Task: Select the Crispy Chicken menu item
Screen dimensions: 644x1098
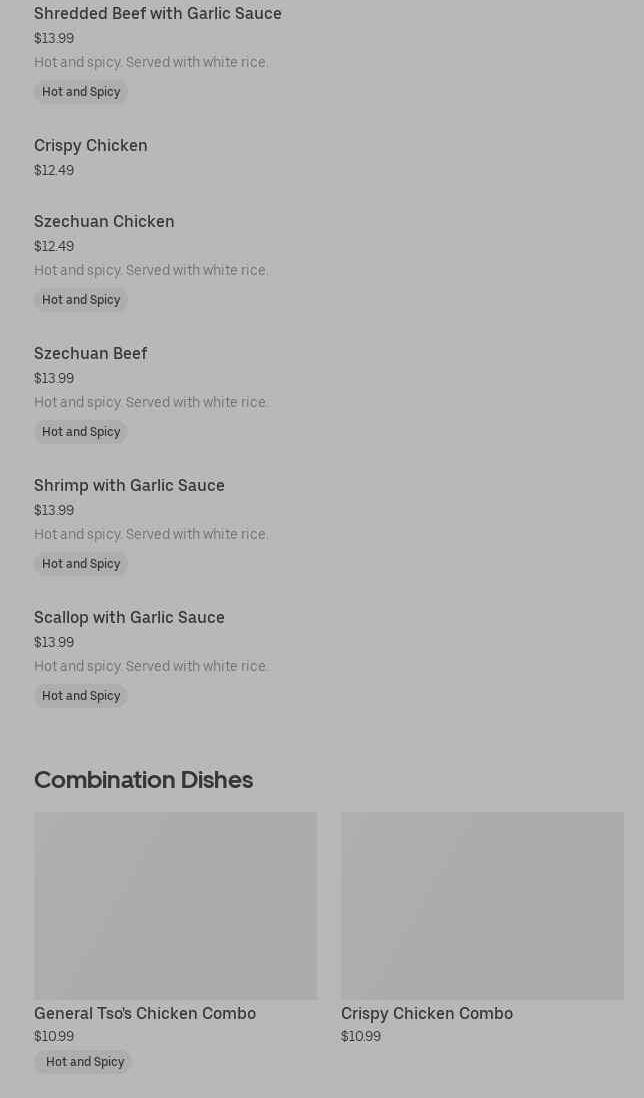Action: (91, 146)
